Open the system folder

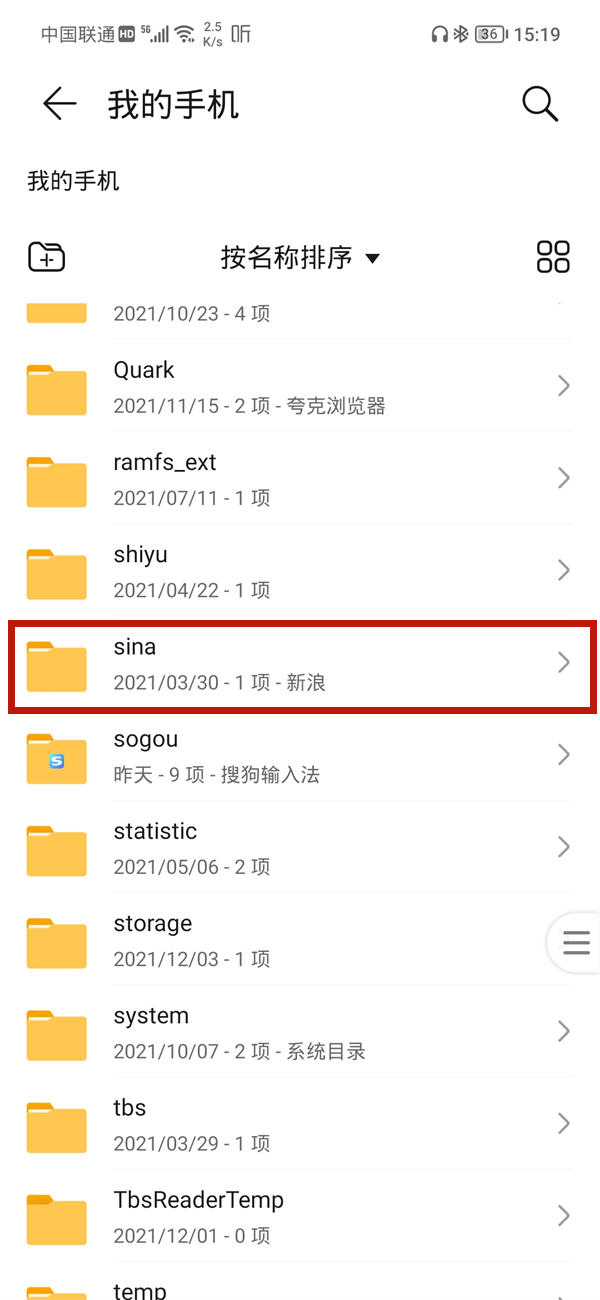(x=300, y=1032)
